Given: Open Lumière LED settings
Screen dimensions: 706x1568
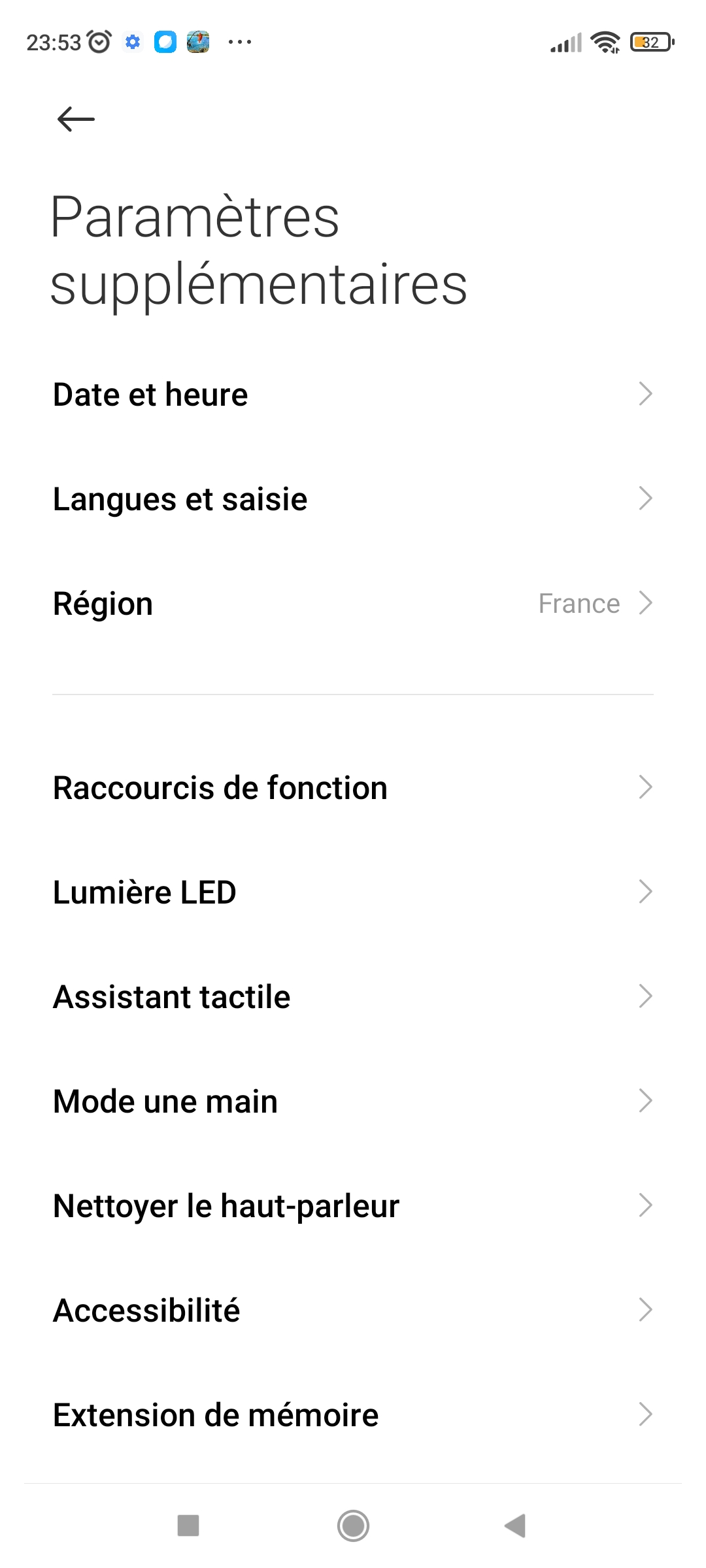Looking at the screenshot, I should (353, 892).
